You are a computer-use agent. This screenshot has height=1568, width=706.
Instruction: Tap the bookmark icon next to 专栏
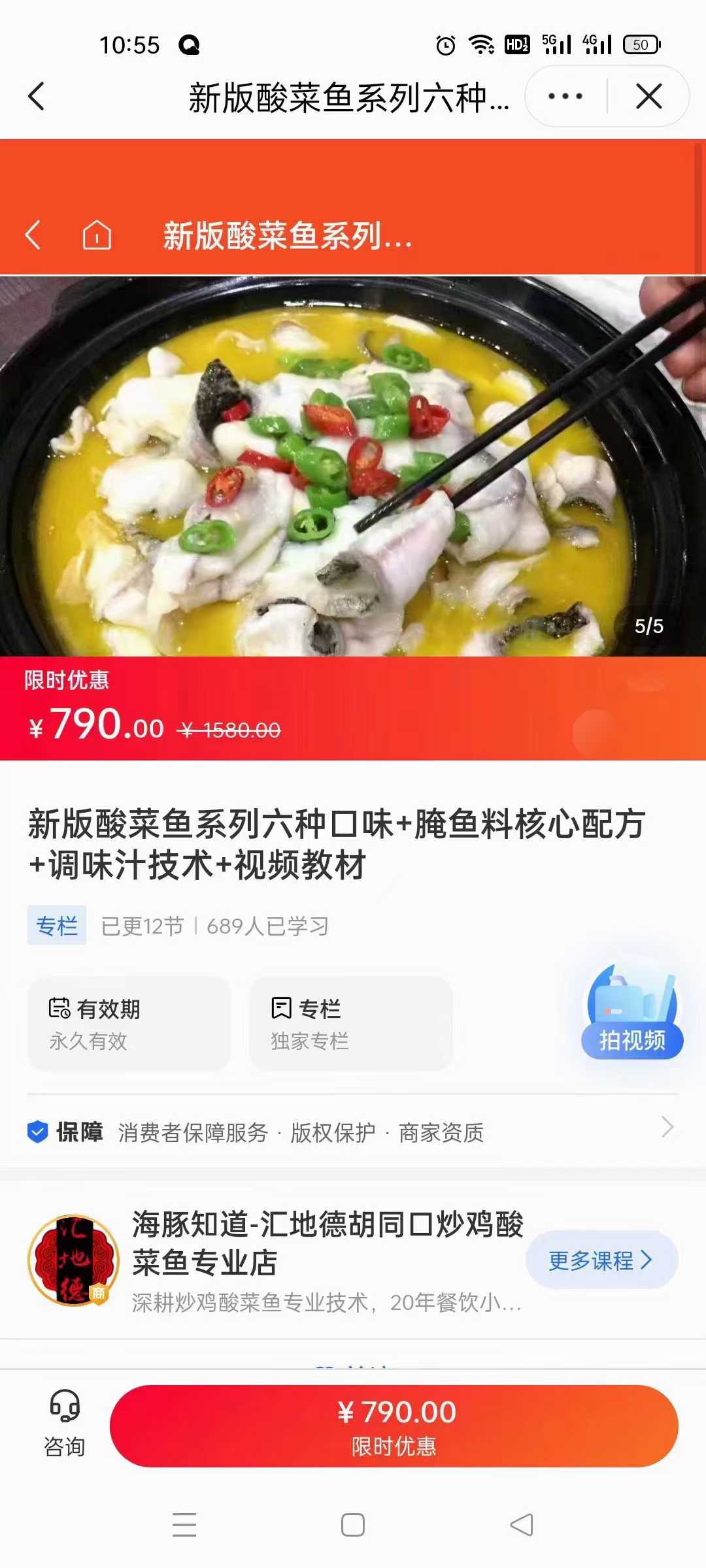[282, 1009]
